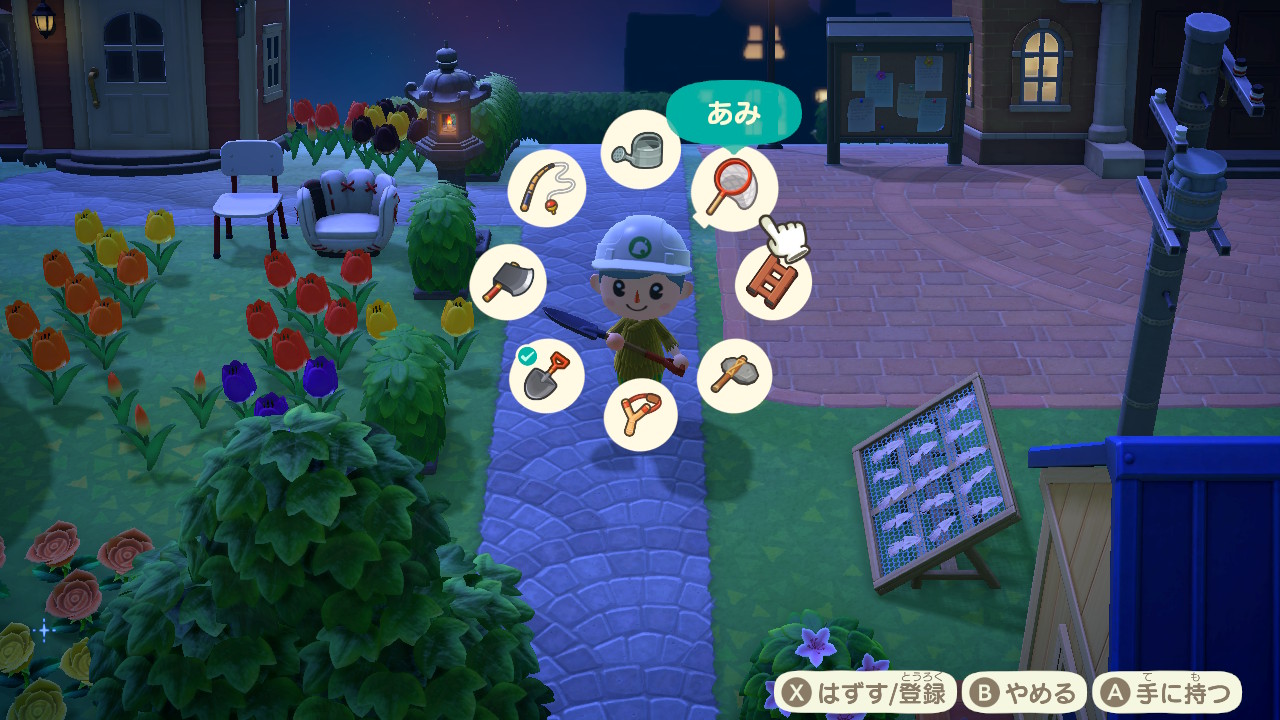Select the bug net tool

[733, 188]
